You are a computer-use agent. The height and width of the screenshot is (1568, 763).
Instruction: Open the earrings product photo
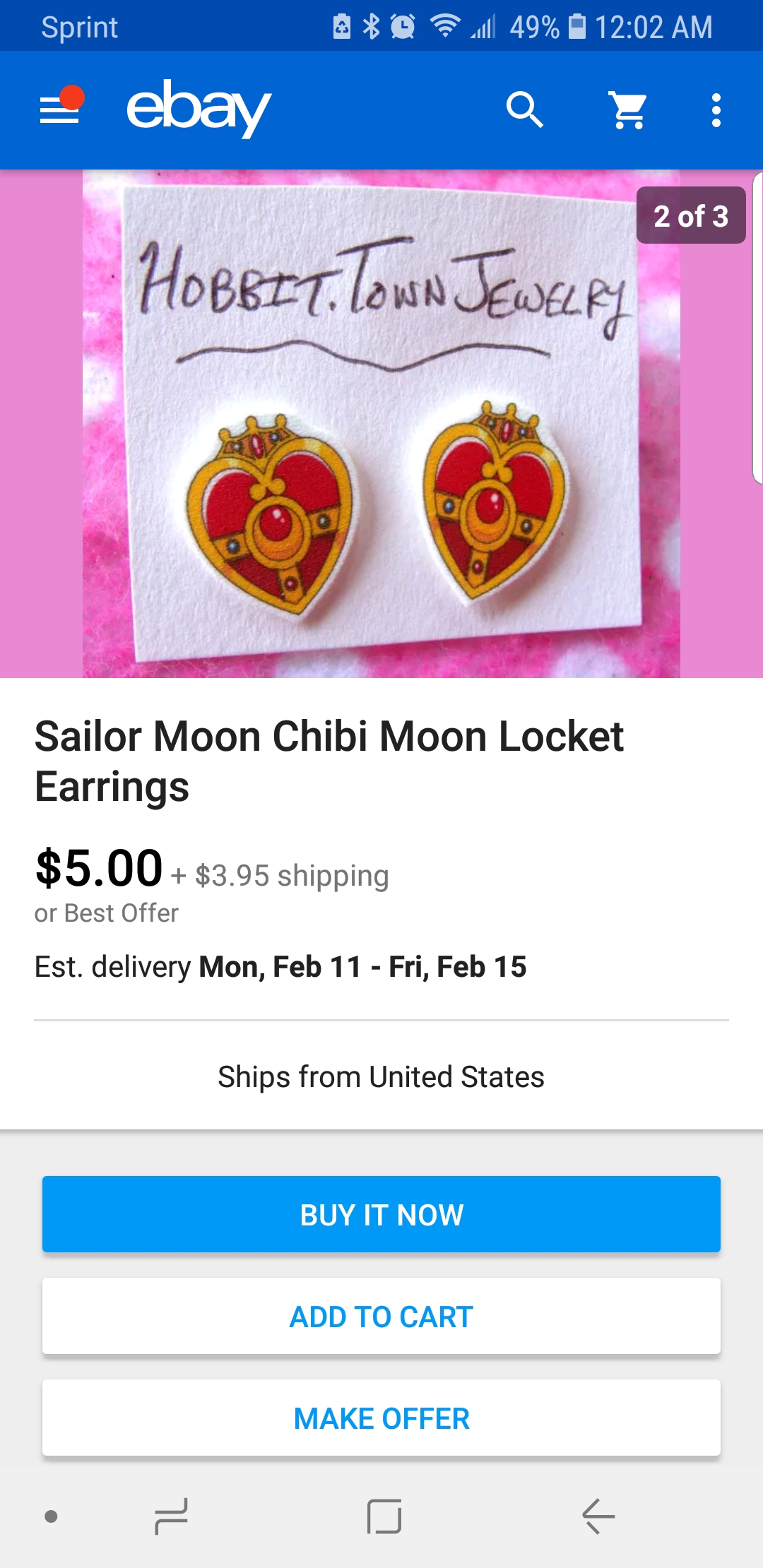(x=381, y=424)
